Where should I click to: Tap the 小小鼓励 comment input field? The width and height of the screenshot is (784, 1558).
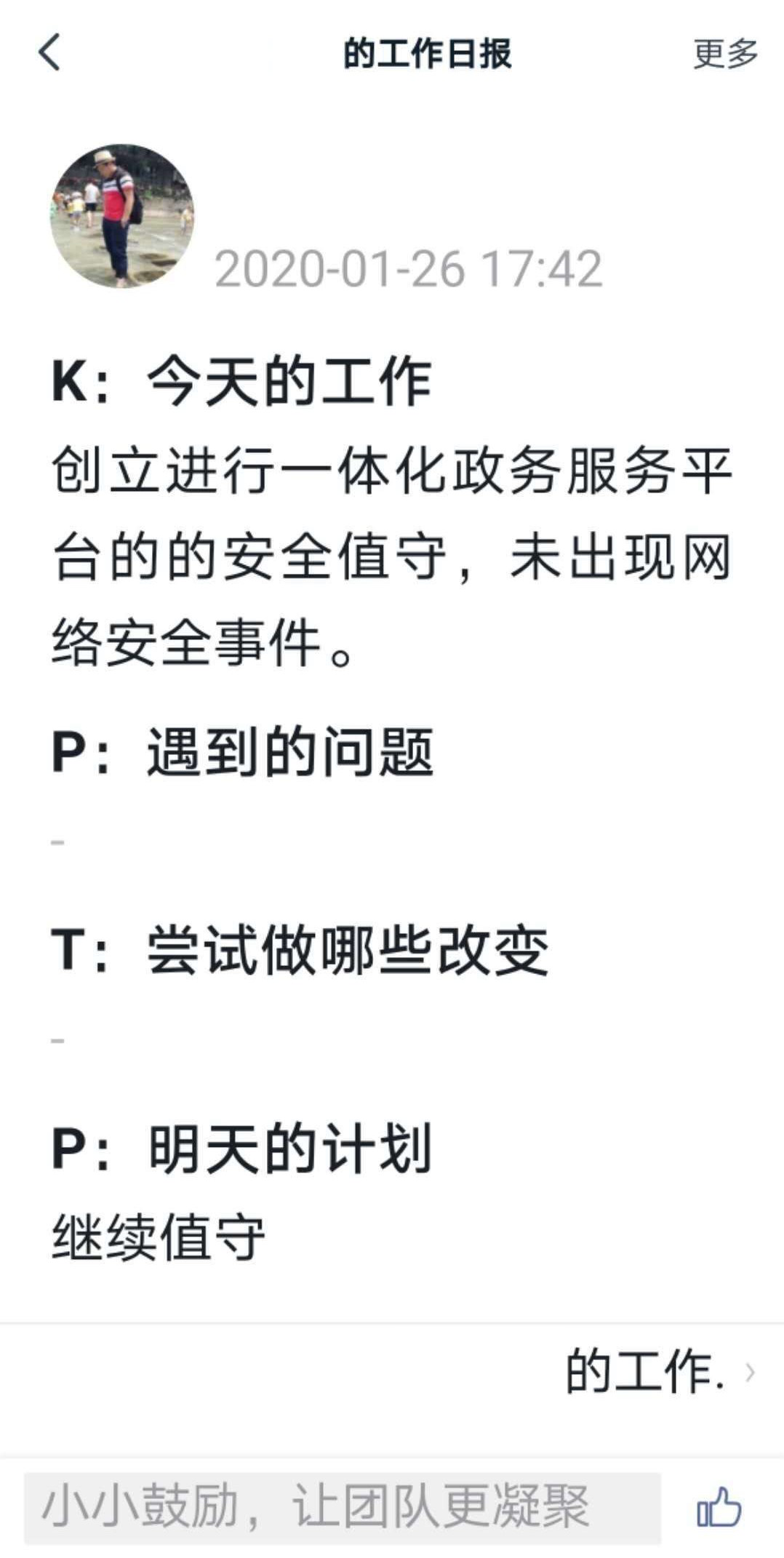click(x=342, y=1507)
